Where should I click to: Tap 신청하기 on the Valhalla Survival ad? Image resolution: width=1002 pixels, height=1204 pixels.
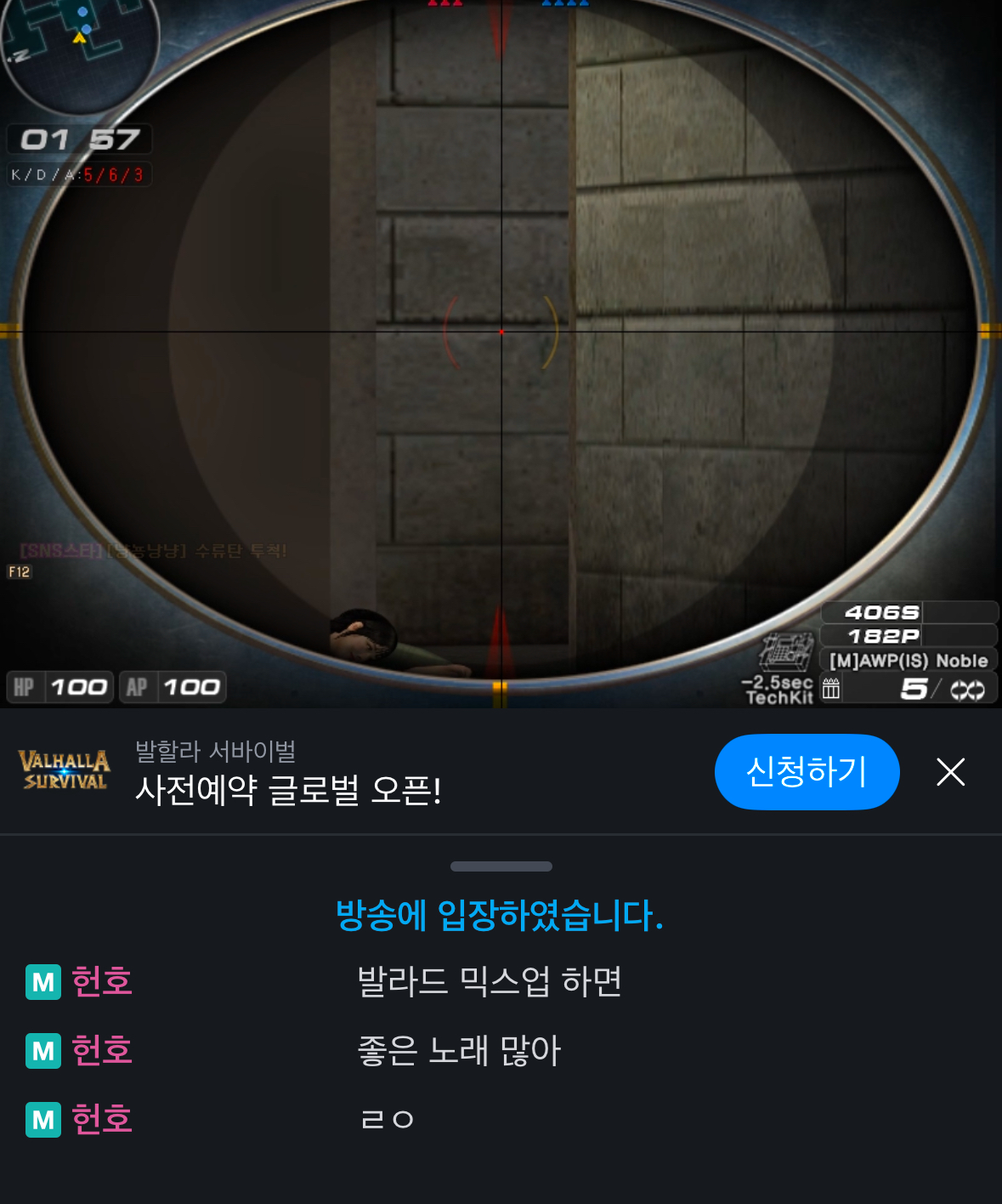pyautogui.click(x=807, y=772)
